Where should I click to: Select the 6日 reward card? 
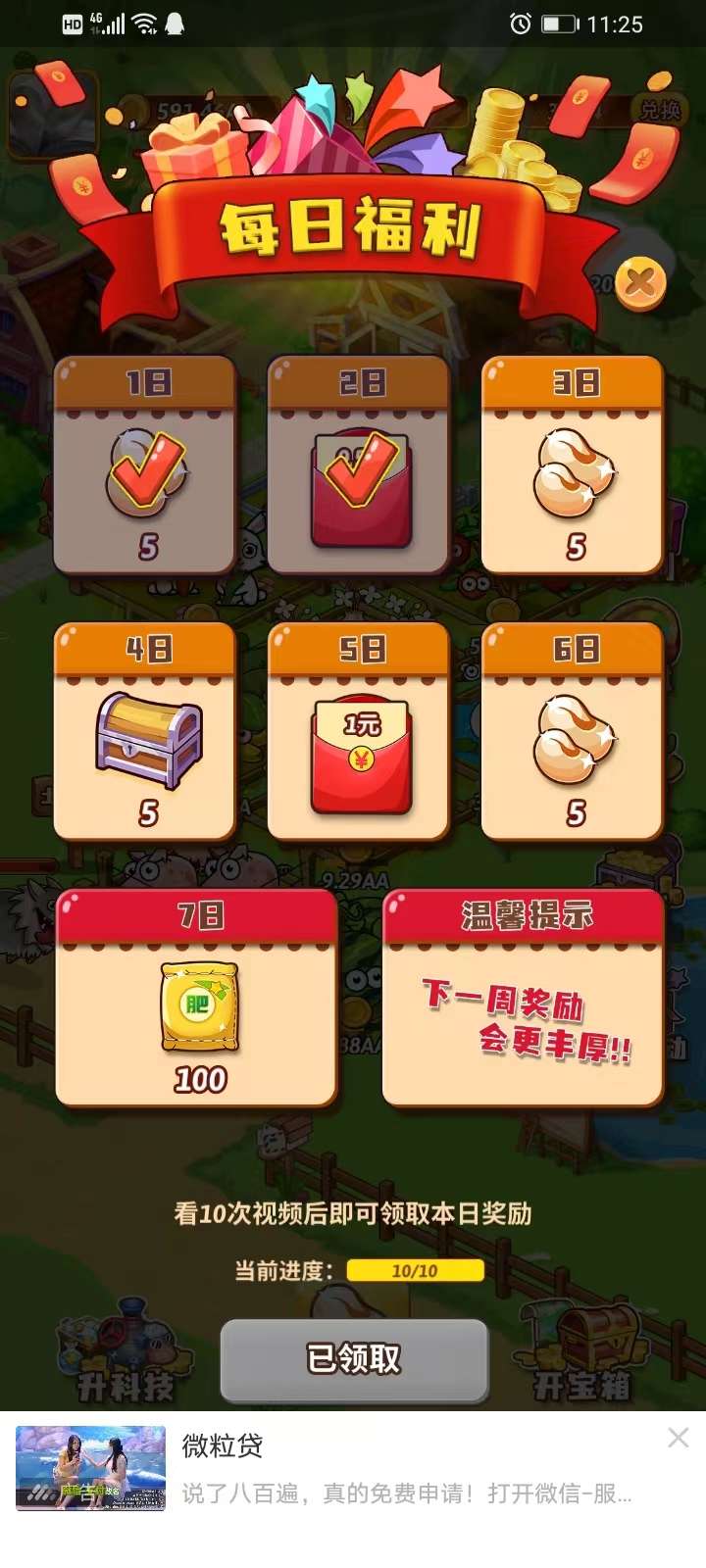coord(574,731)
